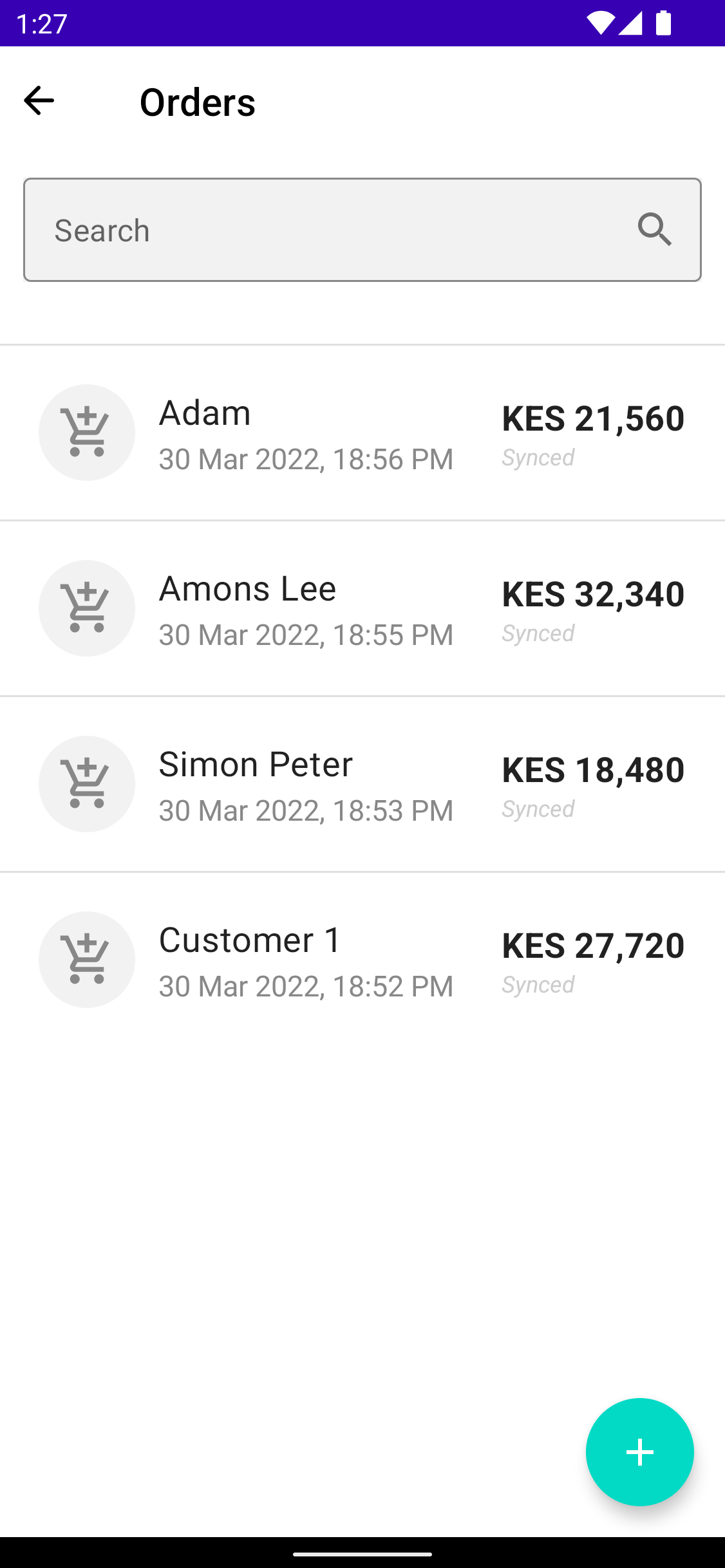The height and width of the screenshot is (1568, 725).
Task: Focus the Search orders field
Action: [322, 230]
